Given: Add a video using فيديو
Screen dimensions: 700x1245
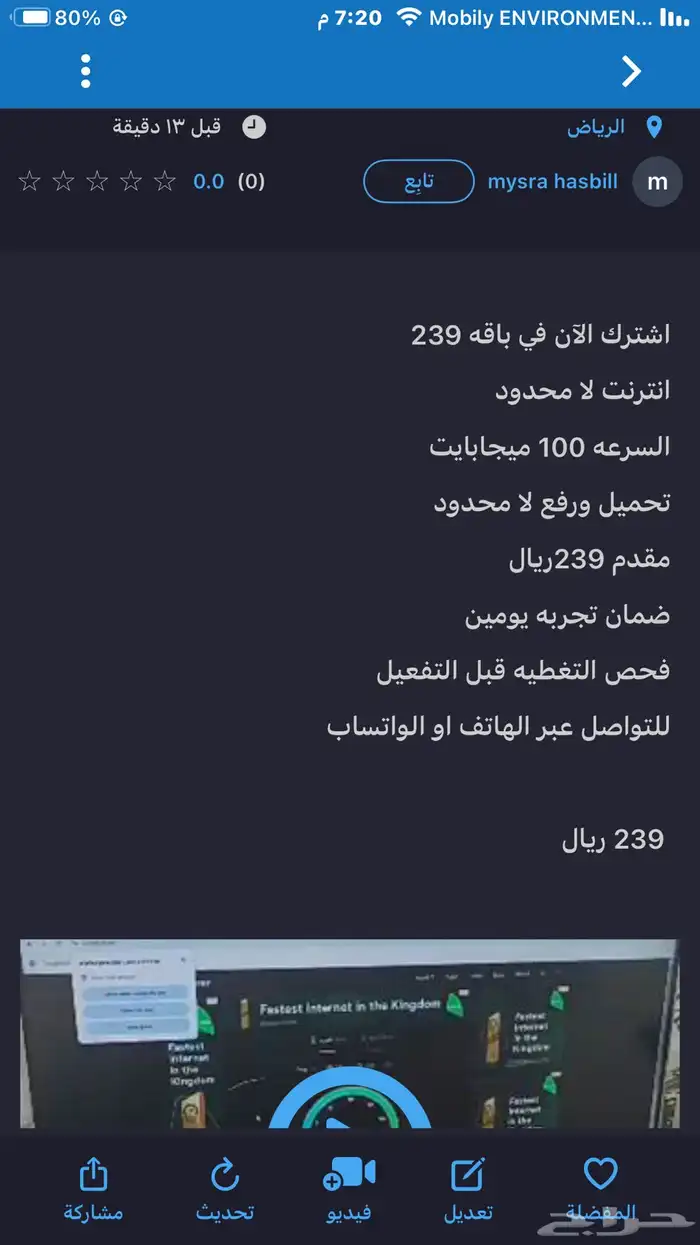Looking at the screenshot, I should coord(349,1190).
